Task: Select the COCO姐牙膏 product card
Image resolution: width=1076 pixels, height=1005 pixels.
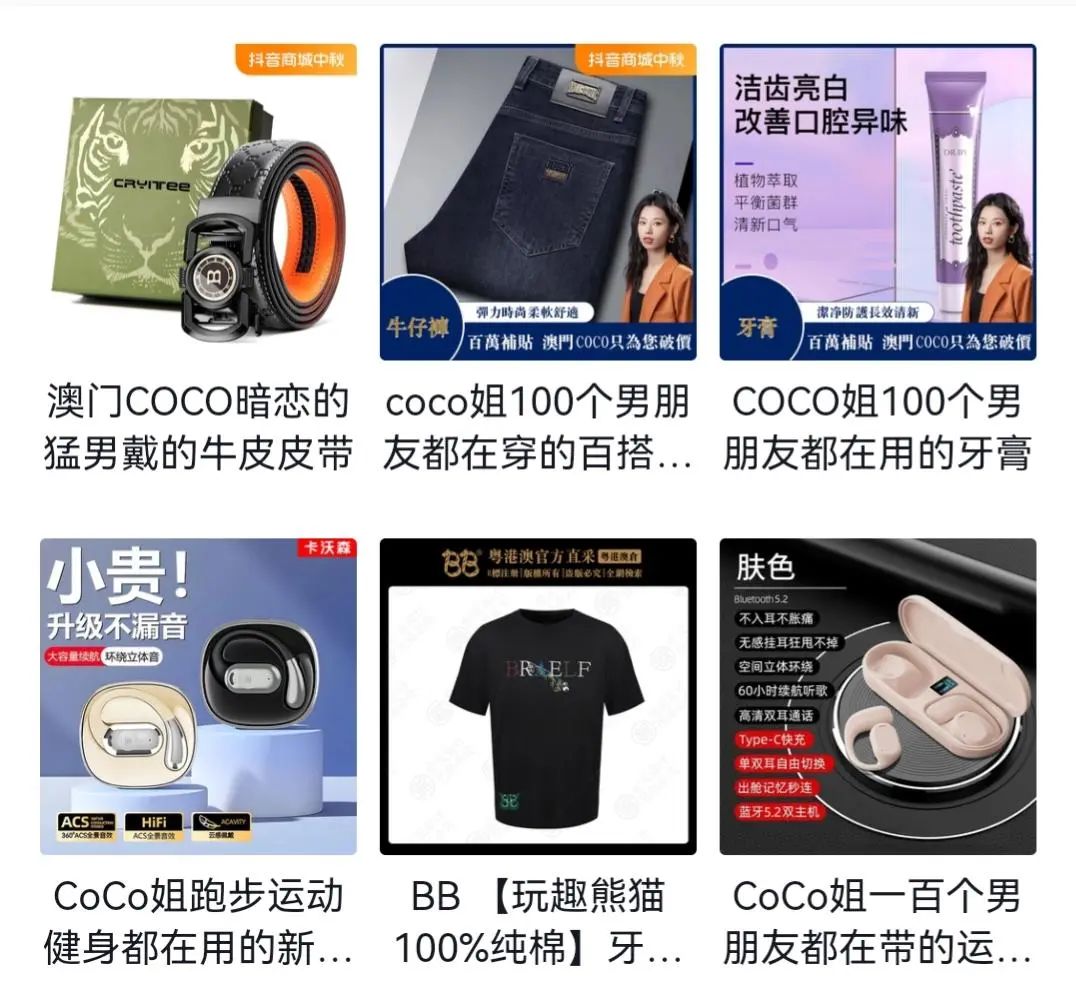Action: point(877,202)
